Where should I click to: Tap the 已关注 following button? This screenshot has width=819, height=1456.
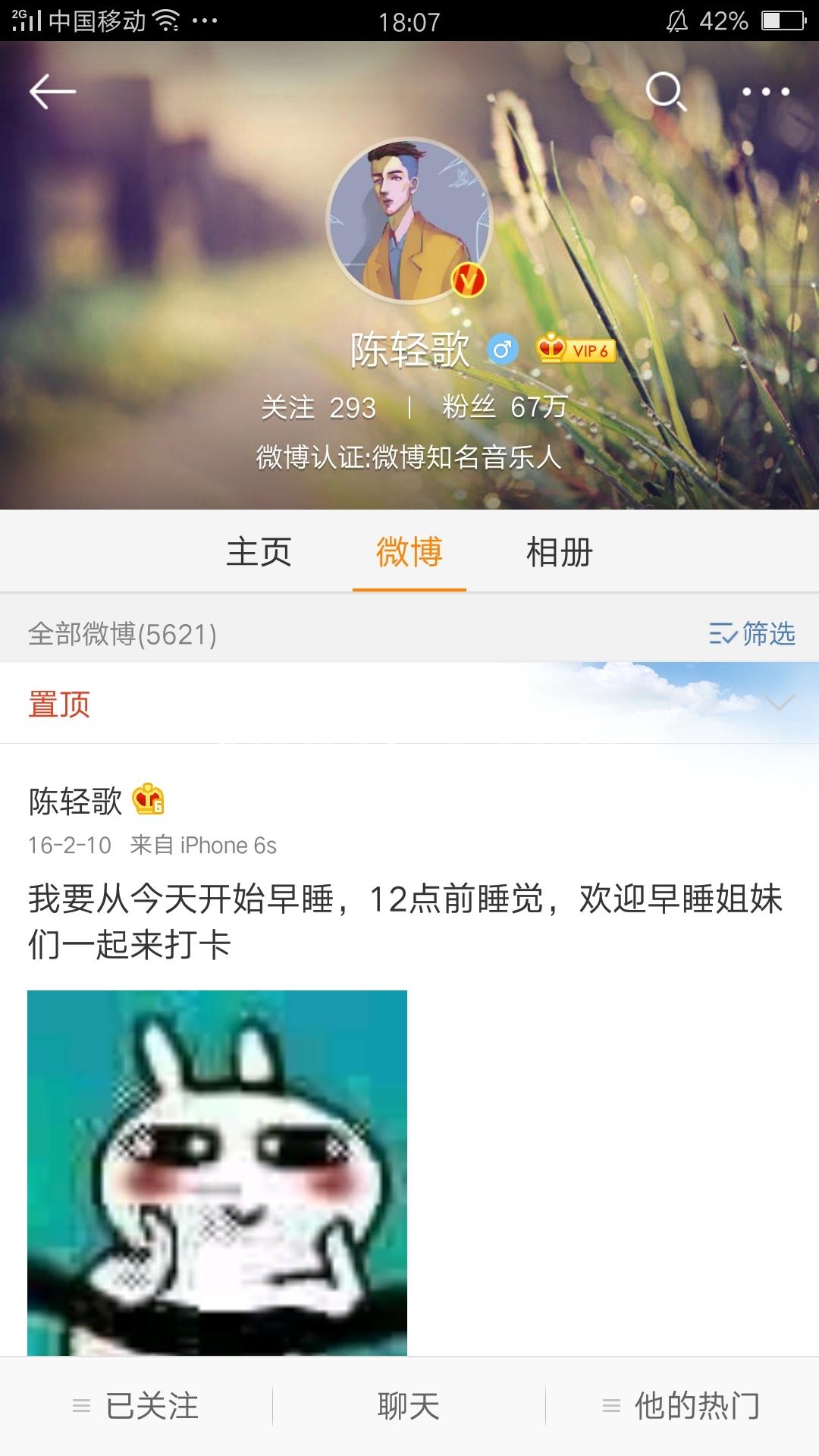136,1406
